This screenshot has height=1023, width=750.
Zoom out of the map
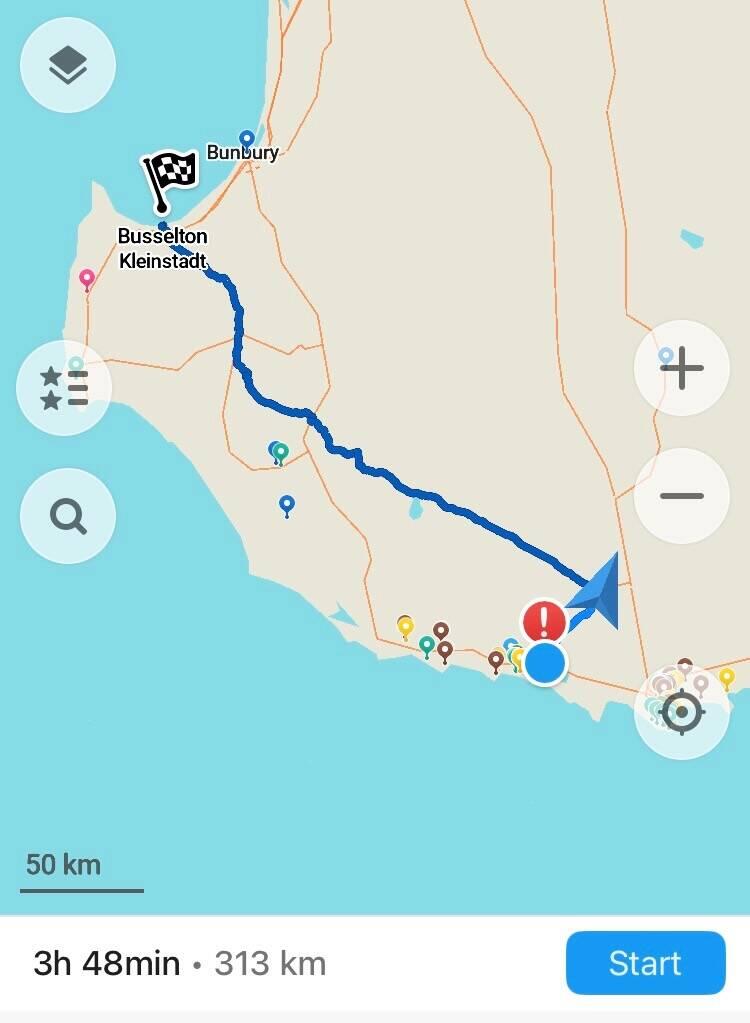[x=682, y=496]
